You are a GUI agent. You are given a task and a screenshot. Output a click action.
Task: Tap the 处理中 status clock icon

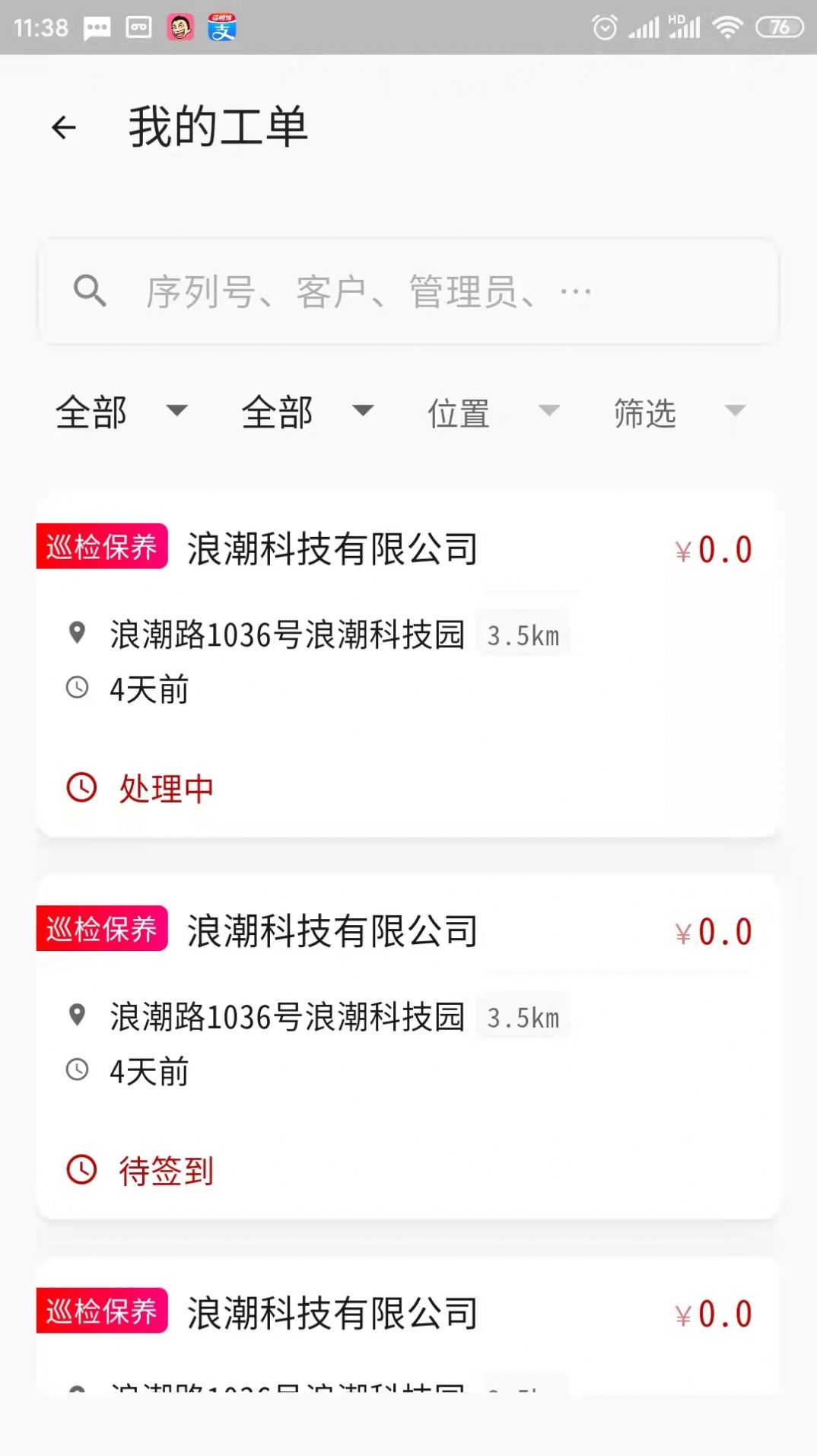(80, 788)
